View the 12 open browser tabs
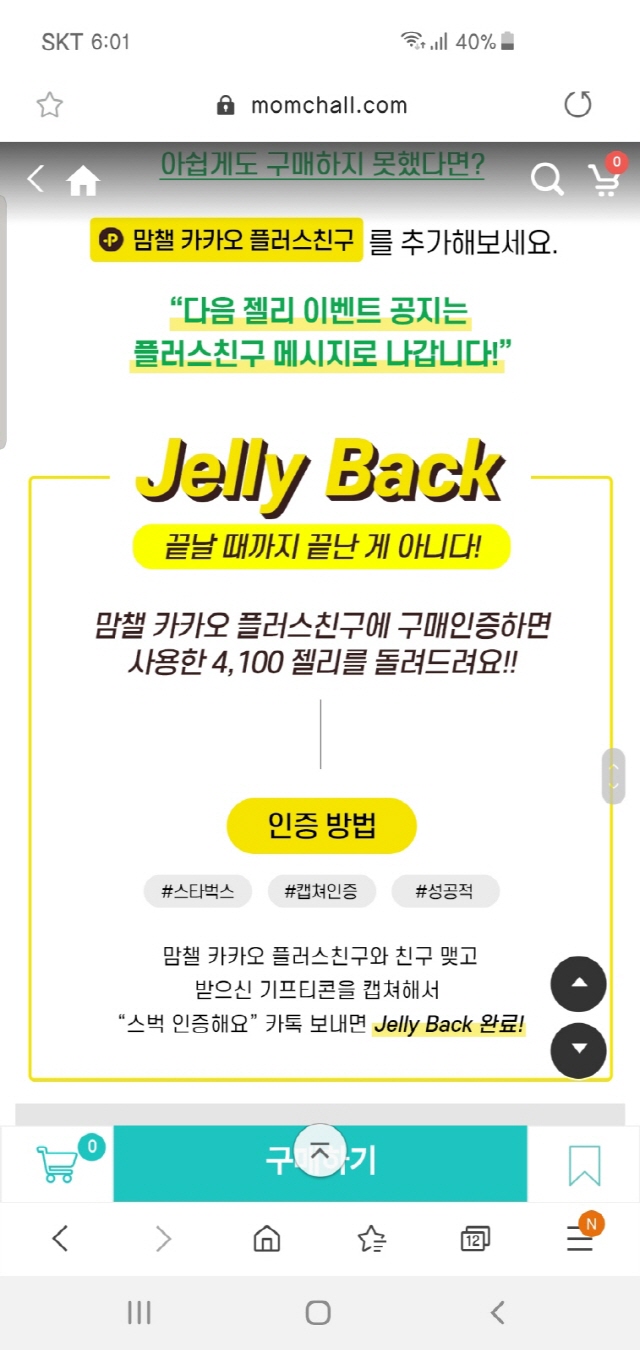The width and height of the screenshot is (640, 1350). click(475, 1239)
